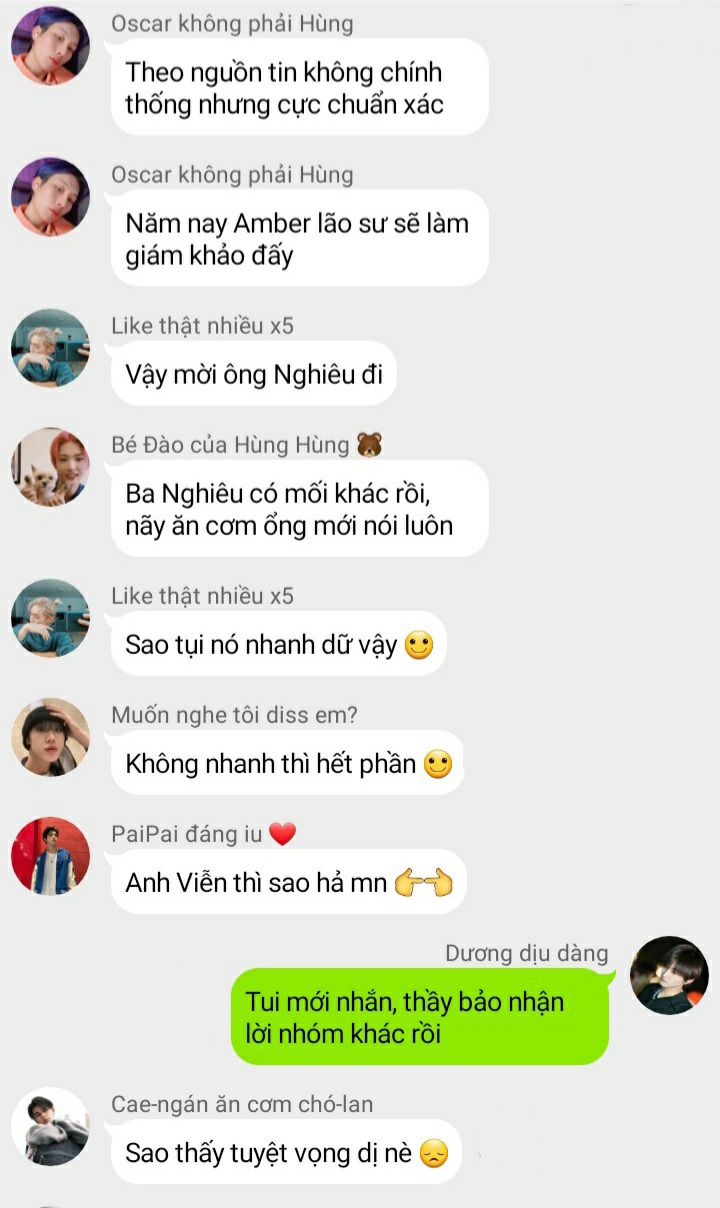The width and height of the screenshot is (720, 1208).
Task: Open Bé Đào của Hùng Hùng's avatar
Action: tap(50, 467)
